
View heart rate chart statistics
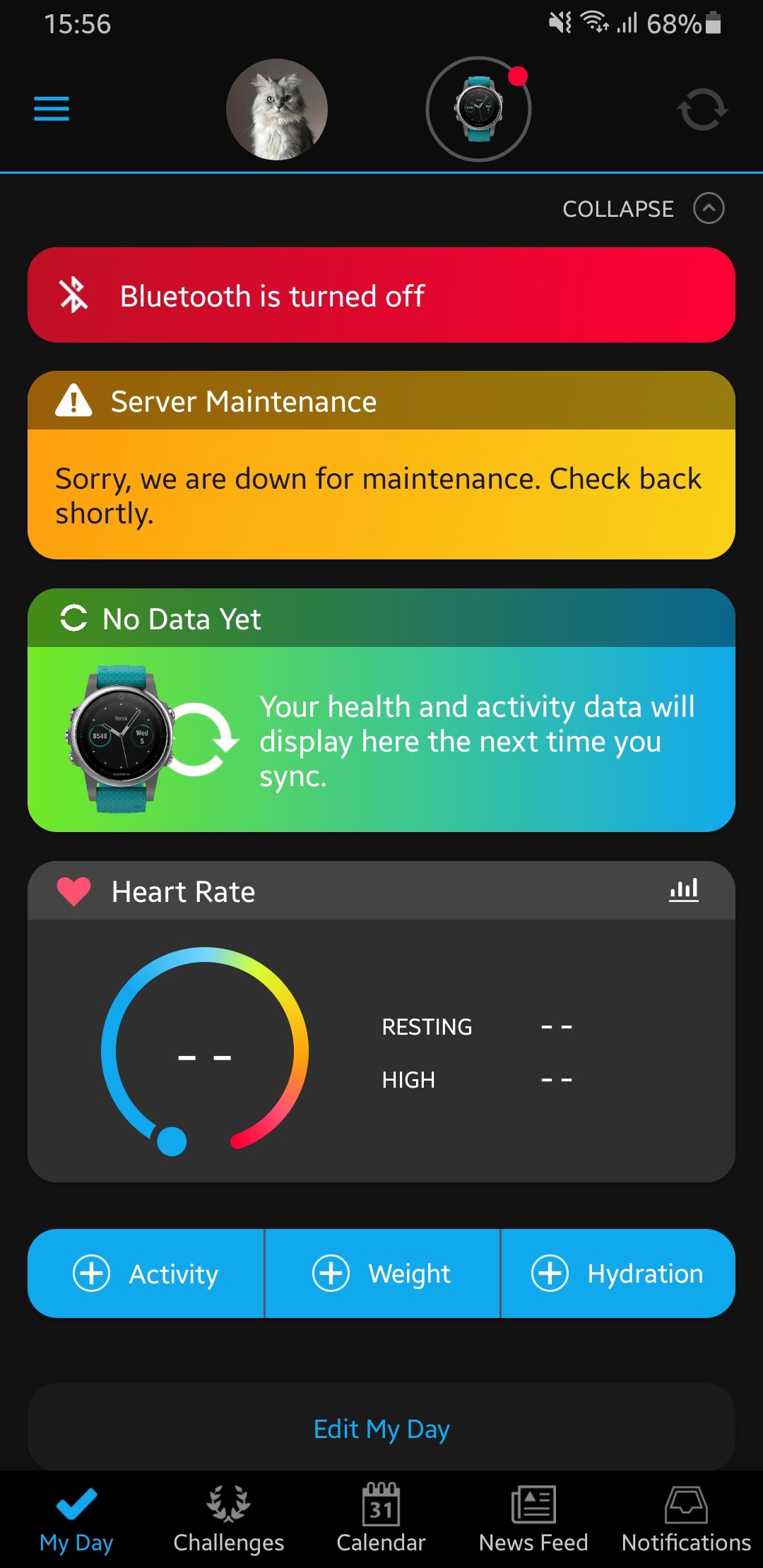point(683,891)
